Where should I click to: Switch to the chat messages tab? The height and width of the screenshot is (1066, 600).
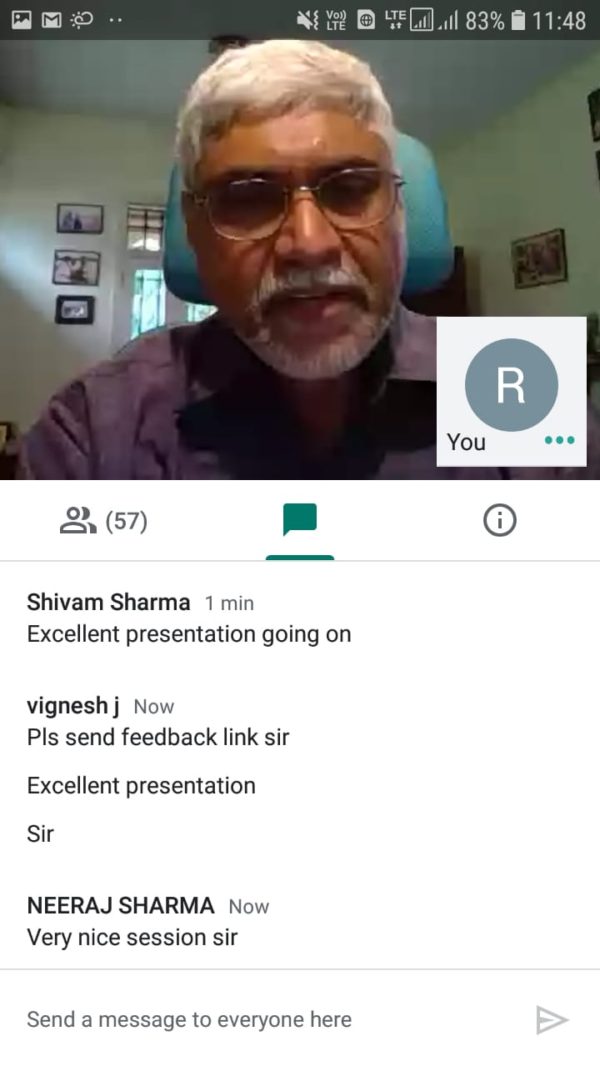click(x=299, y=521)
